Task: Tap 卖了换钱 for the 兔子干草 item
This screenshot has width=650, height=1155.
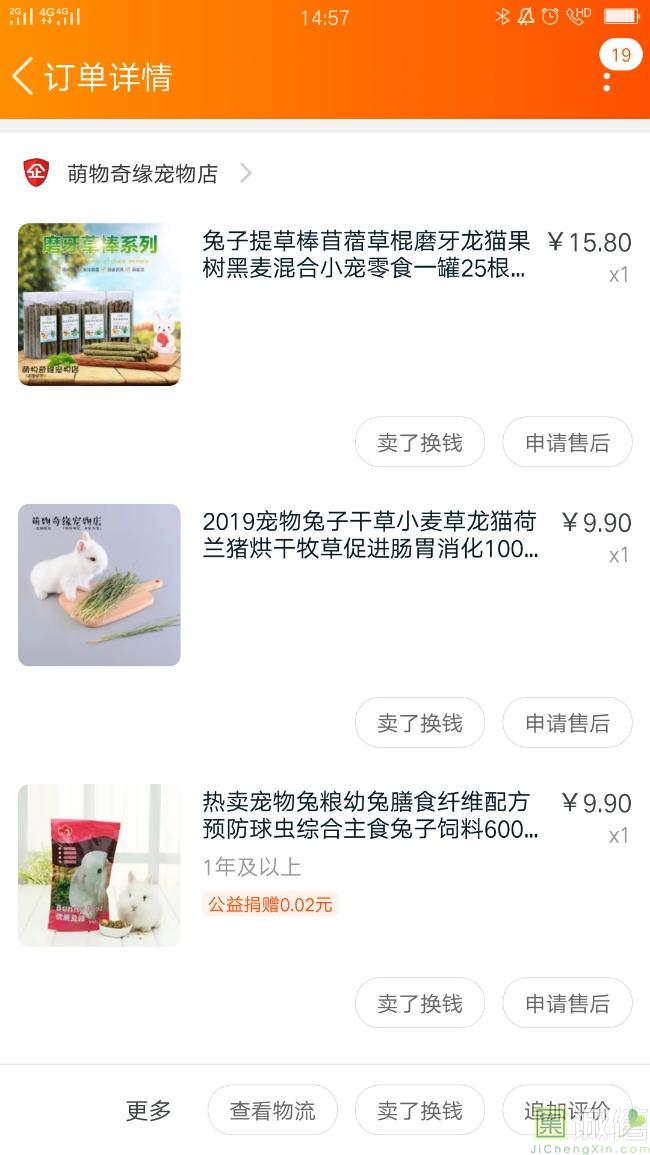Action: 420,722
